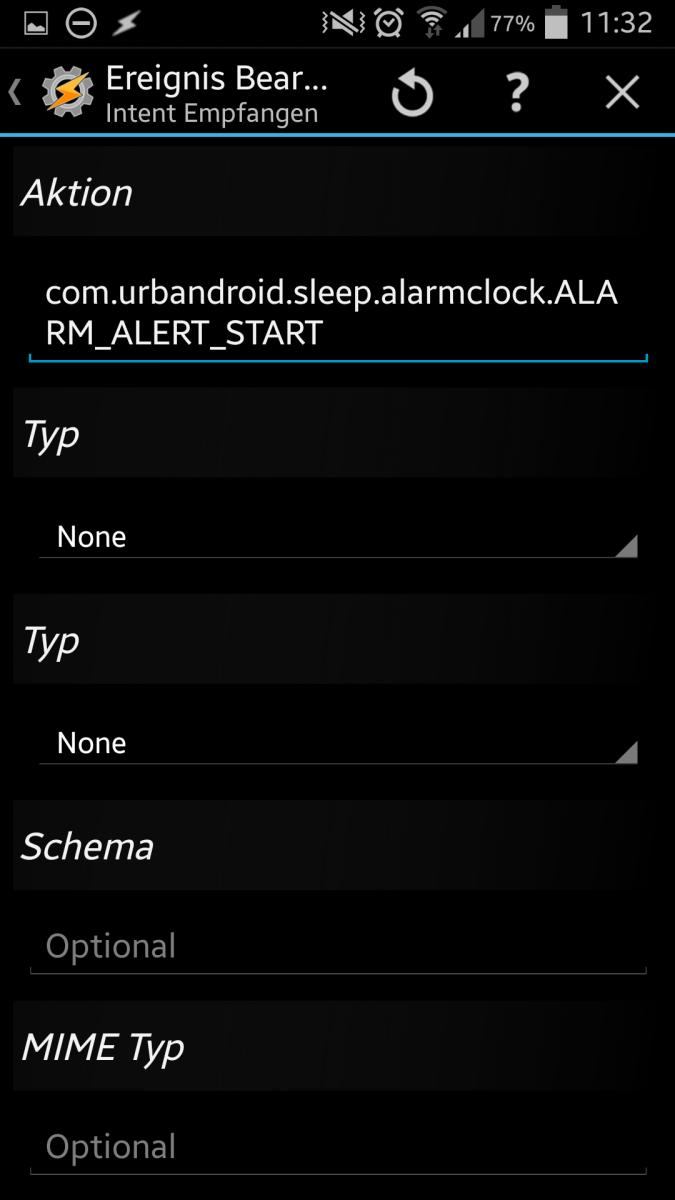Tap the MIME Typ optional field
675x1200 pixels.
pos(338,1146)
